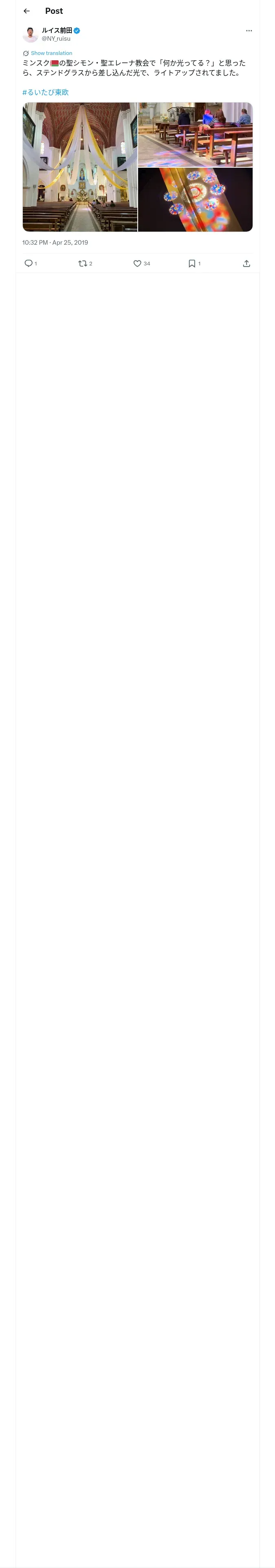Share the post via share icon
275x1568 pixels.
[x=246, y=263]
